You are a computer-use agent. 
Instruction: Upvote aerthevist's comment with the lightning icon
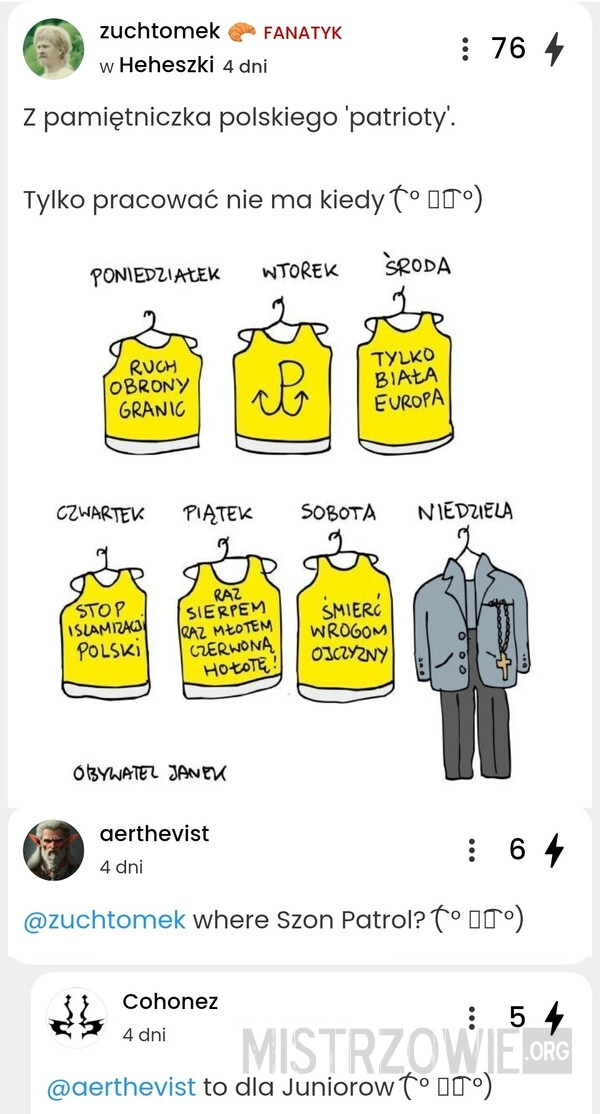coord(553,850)
